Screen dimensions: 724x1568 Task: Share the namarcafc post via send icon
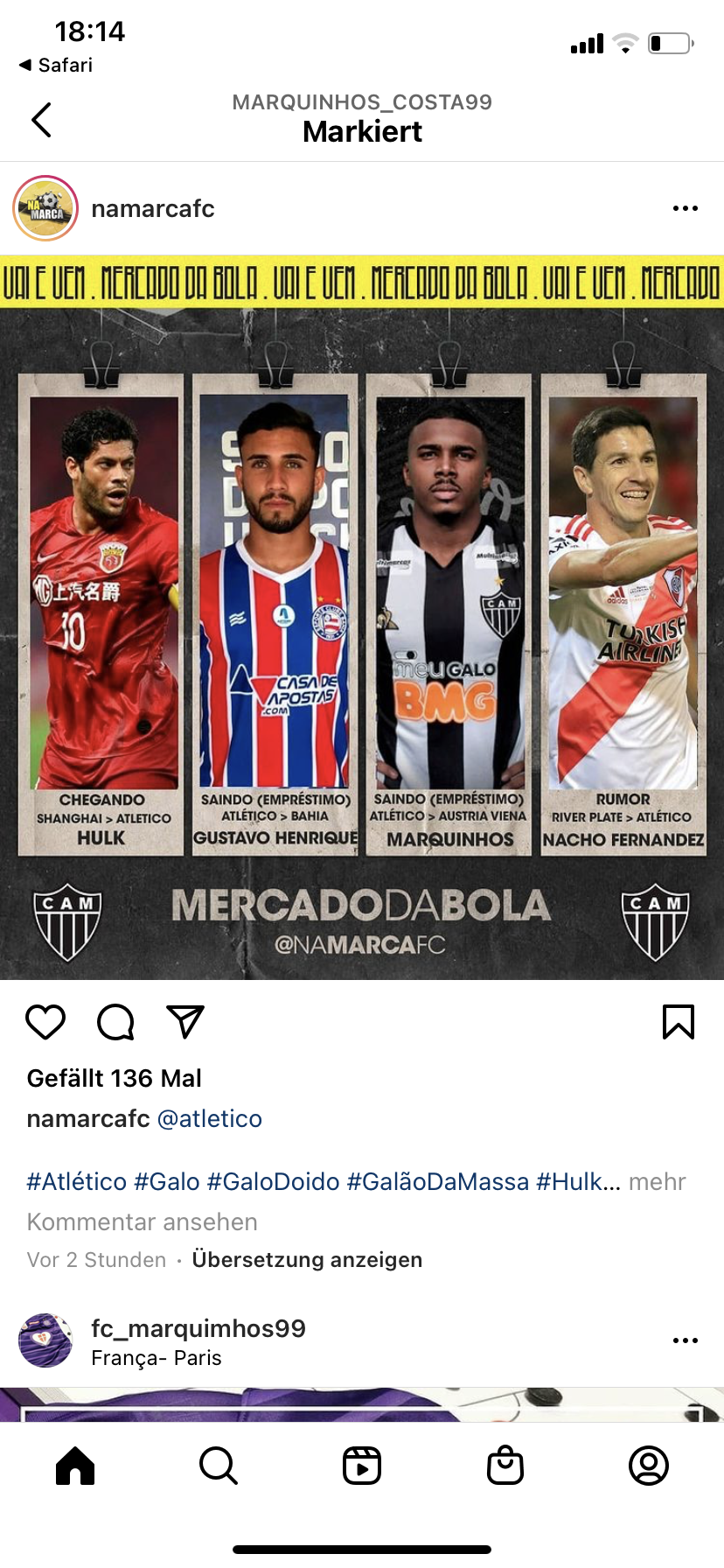coord(185,1022)
